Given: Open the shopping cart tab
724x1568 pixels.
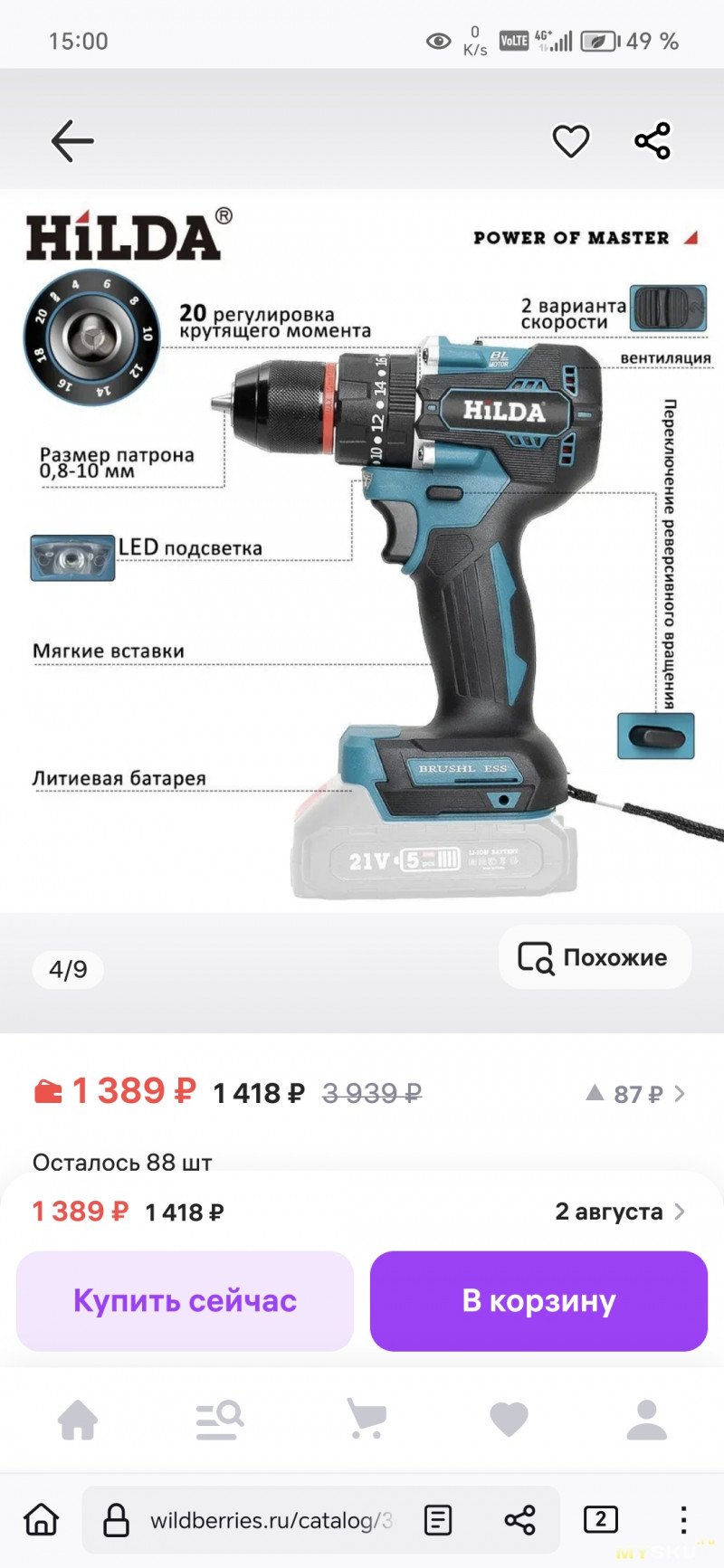Looking at the screenshot, I should coord(367,1420).
